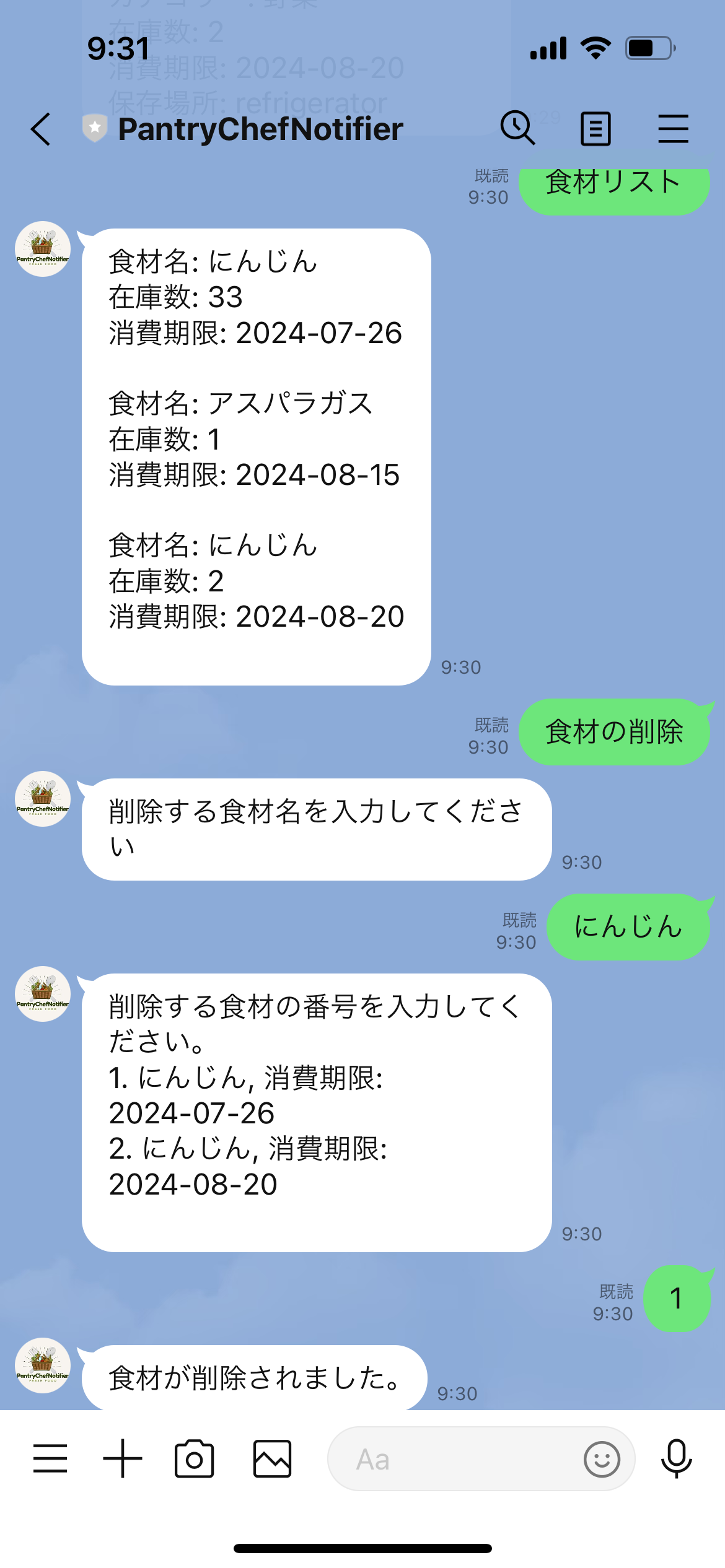Open PantryChefNotifier profile from the ingredient list avatar
This screenshot has width=725, height=1568.
click(x=43, y=249)
